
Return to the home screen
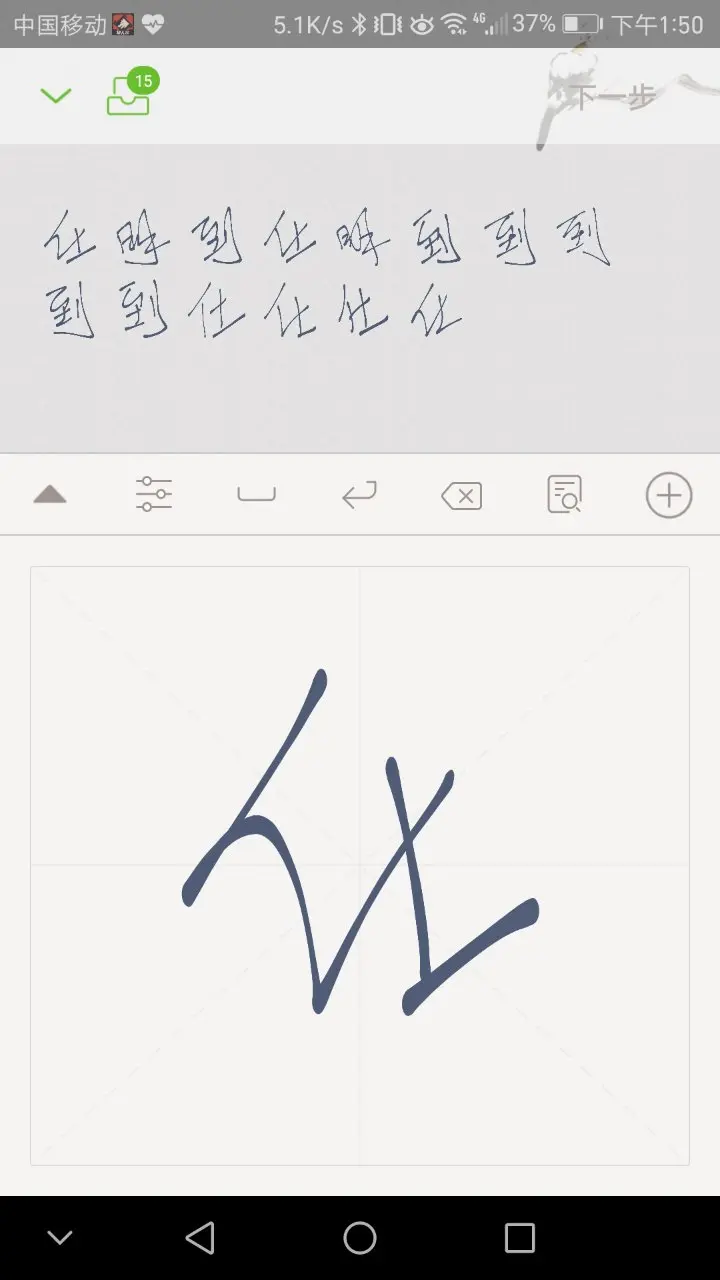360,1238
